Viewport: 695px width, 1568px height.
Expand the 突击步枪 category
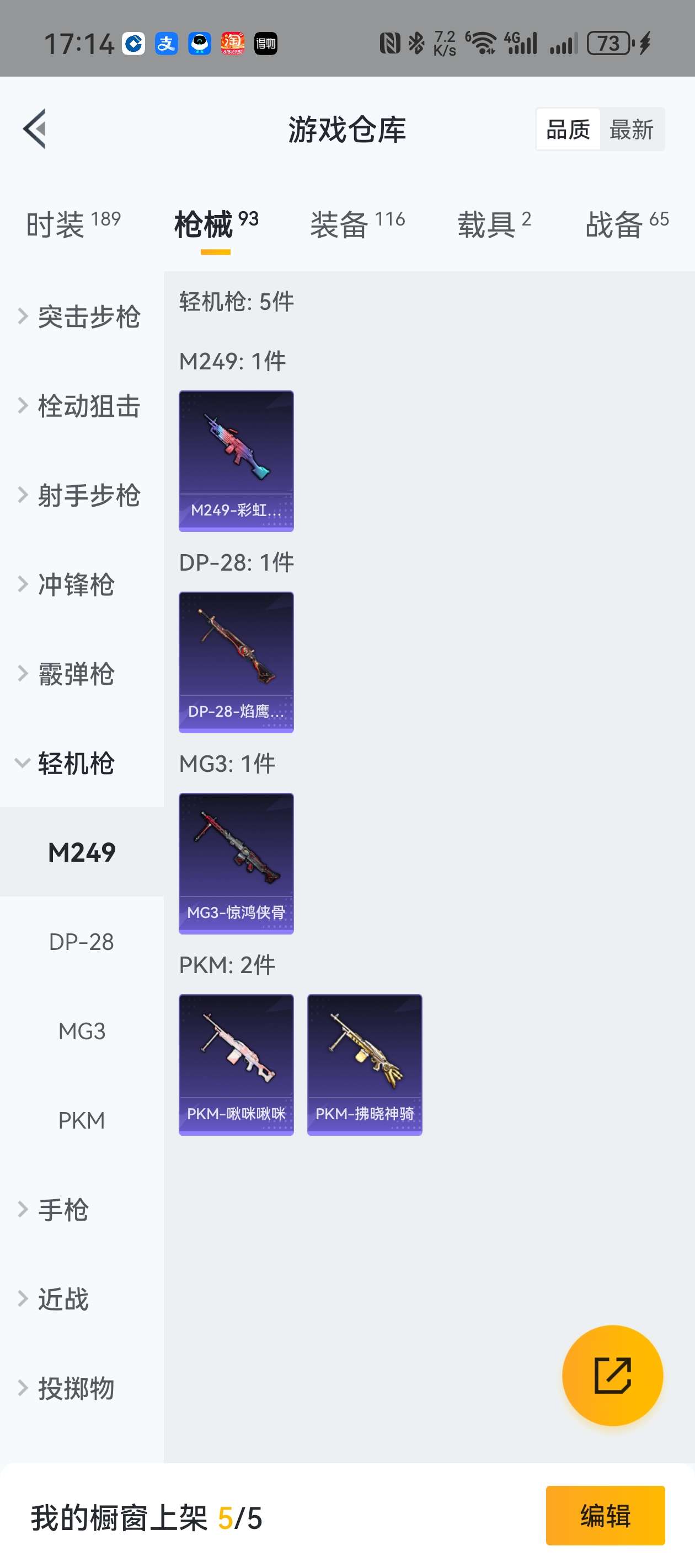tap(89, 316)
